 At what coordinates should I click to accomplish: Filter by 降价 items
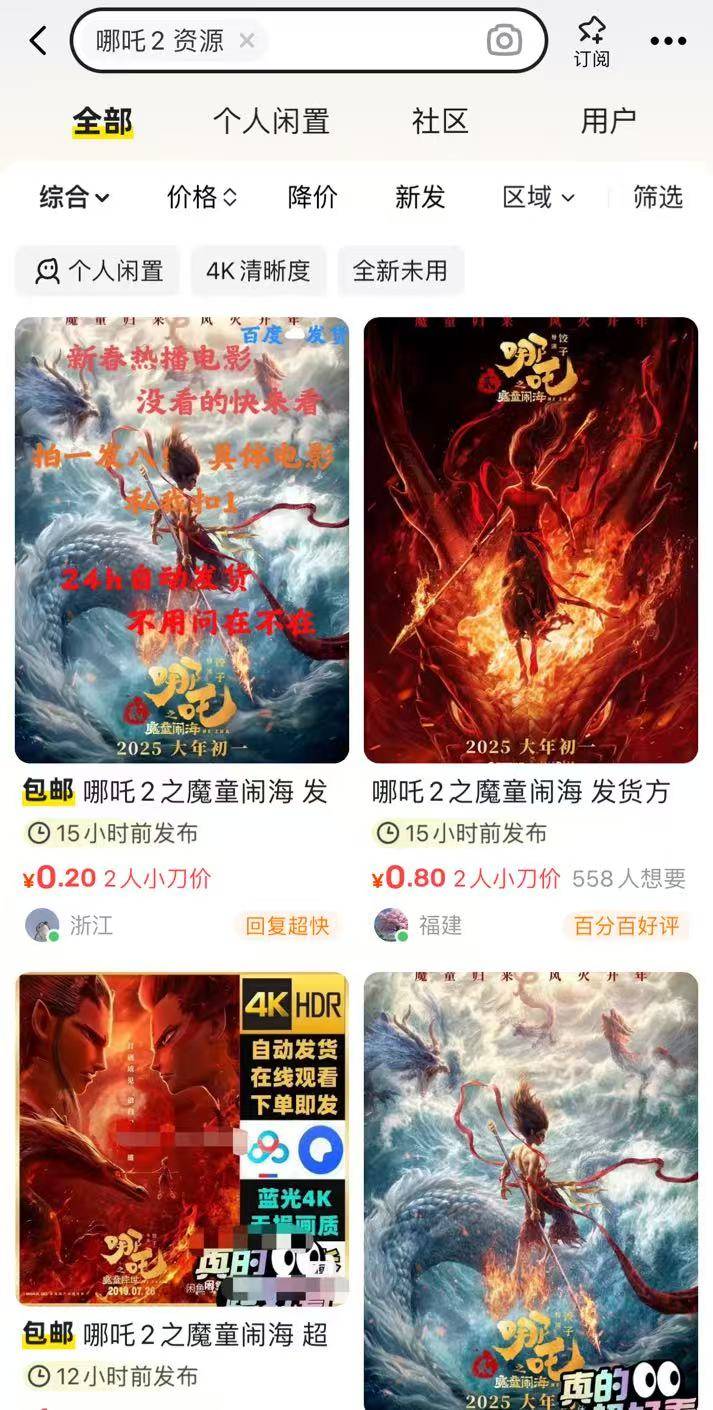[x=313, y=197]
